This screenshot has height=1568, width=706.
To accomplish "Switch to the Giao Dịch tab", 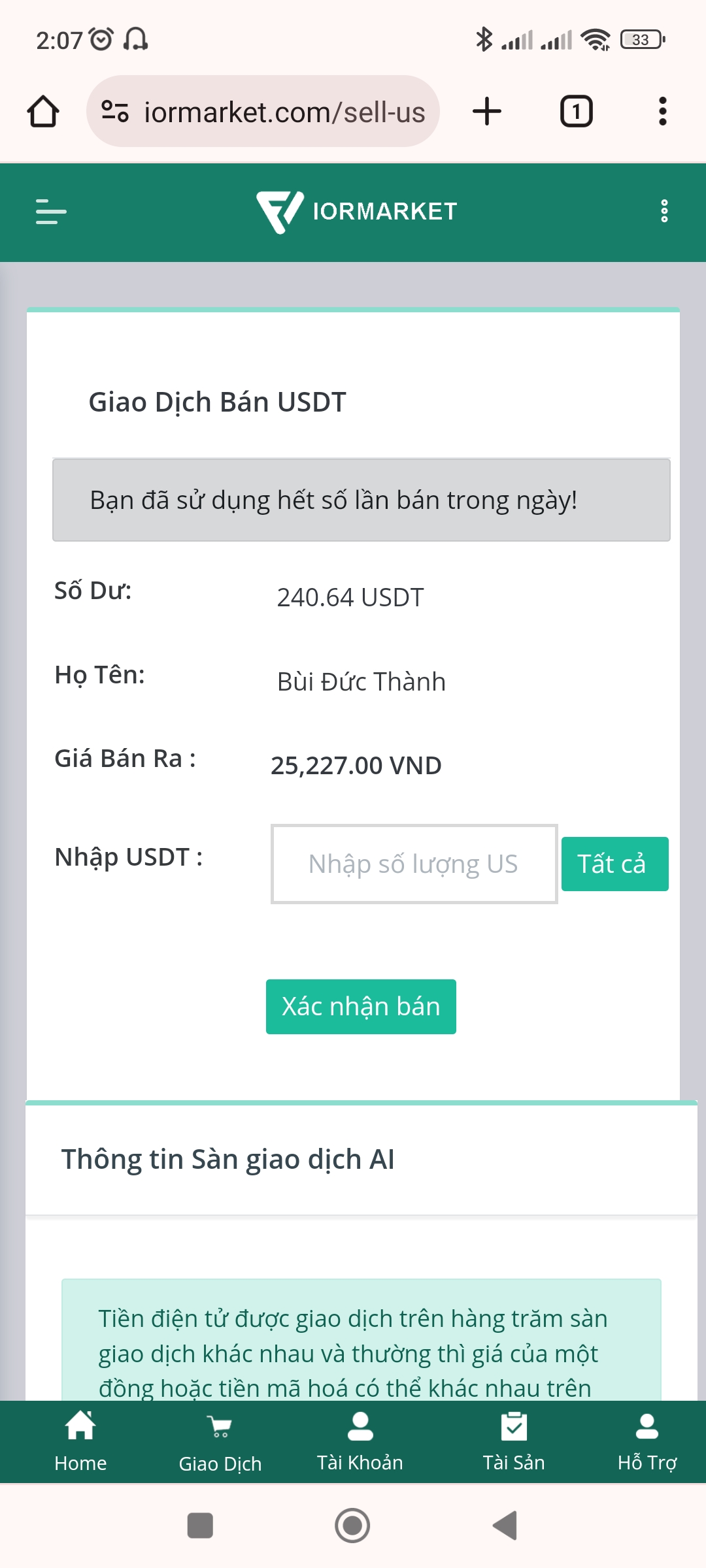I will (220, 1443).
